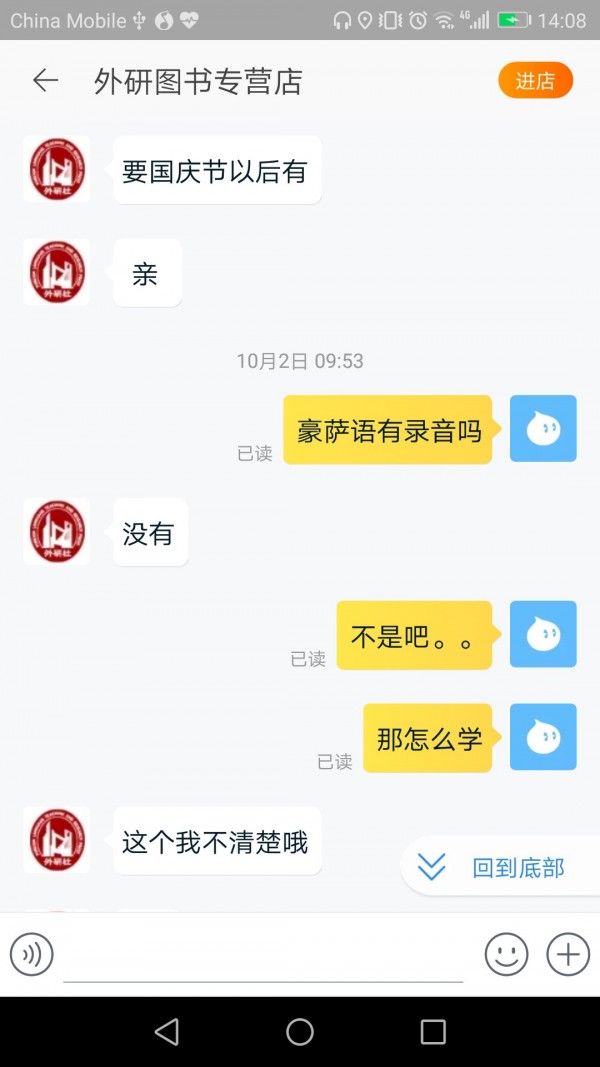Focus the message text field

click(263, 955)
